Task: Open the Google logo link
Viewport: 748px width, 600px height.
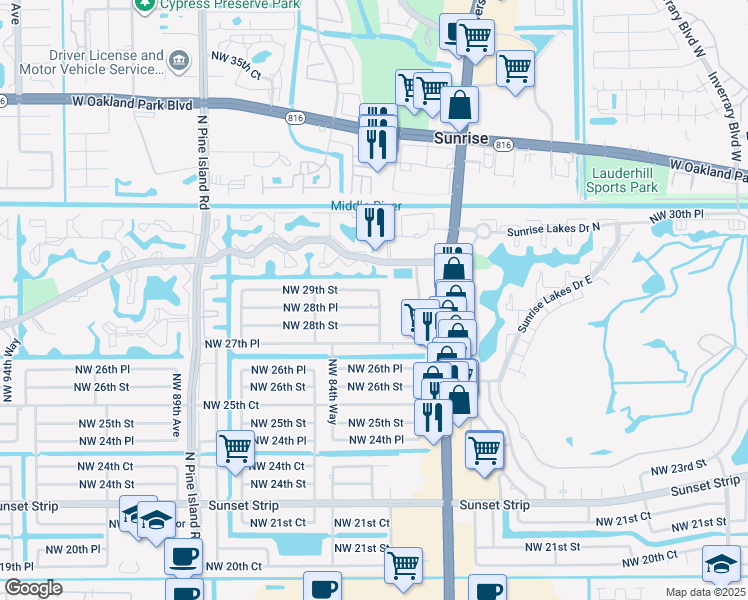Action: (x=33, y=588)
